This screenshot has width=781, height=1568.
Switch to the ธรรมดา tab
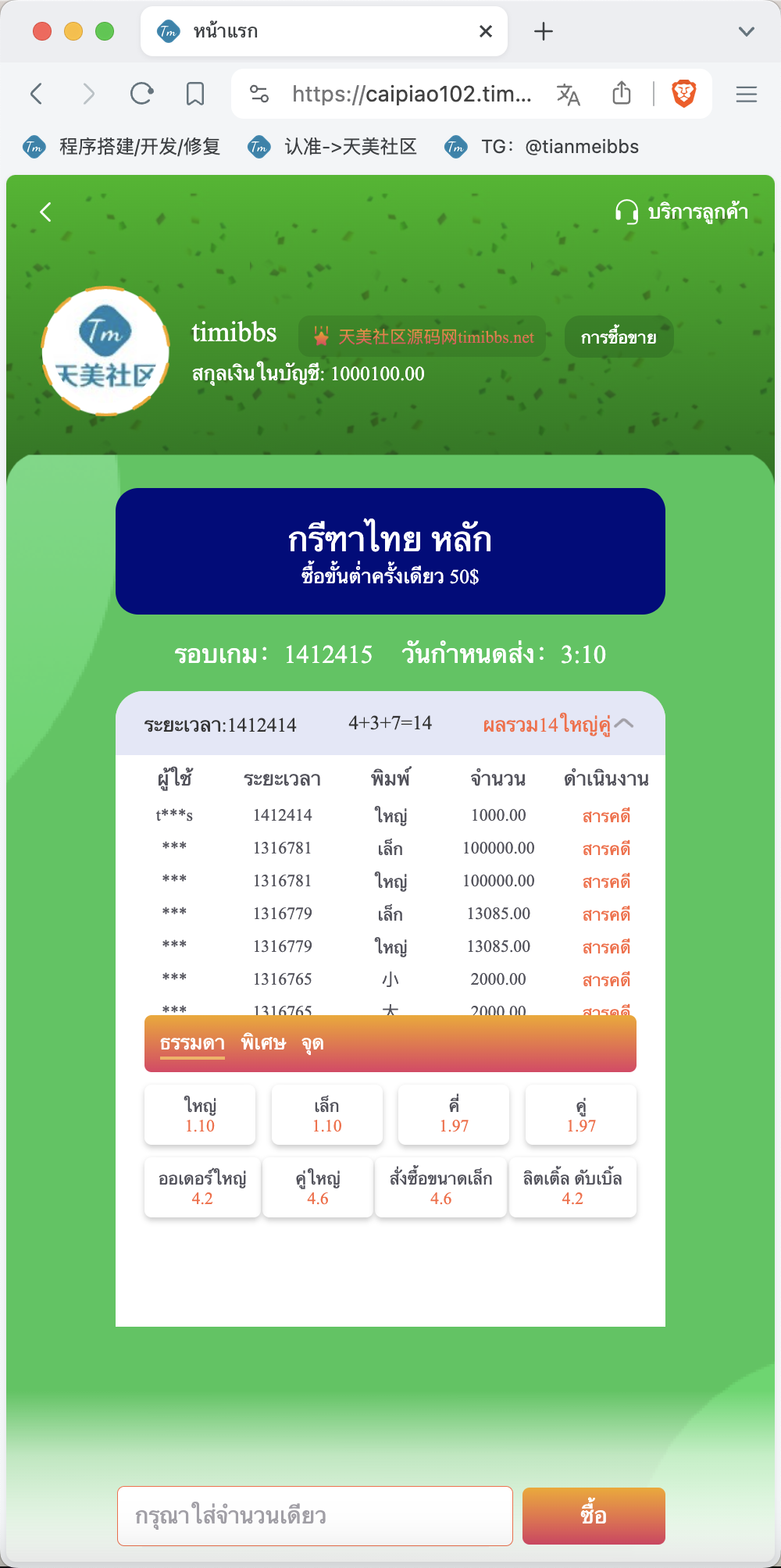pos(192,1043)
